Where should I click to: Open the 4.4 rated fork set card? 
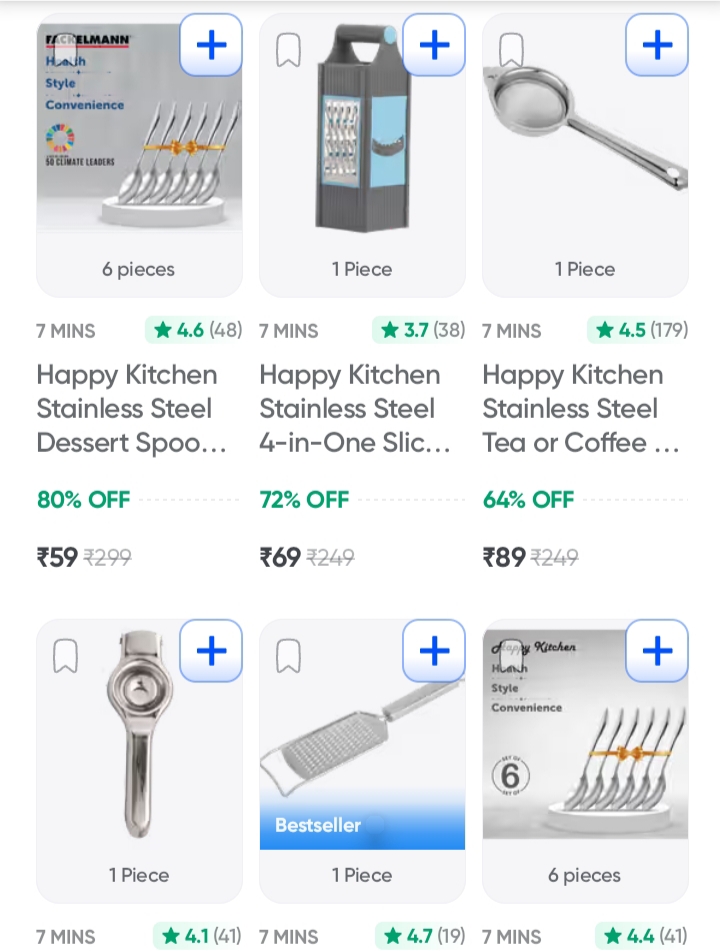click(585, 760)
